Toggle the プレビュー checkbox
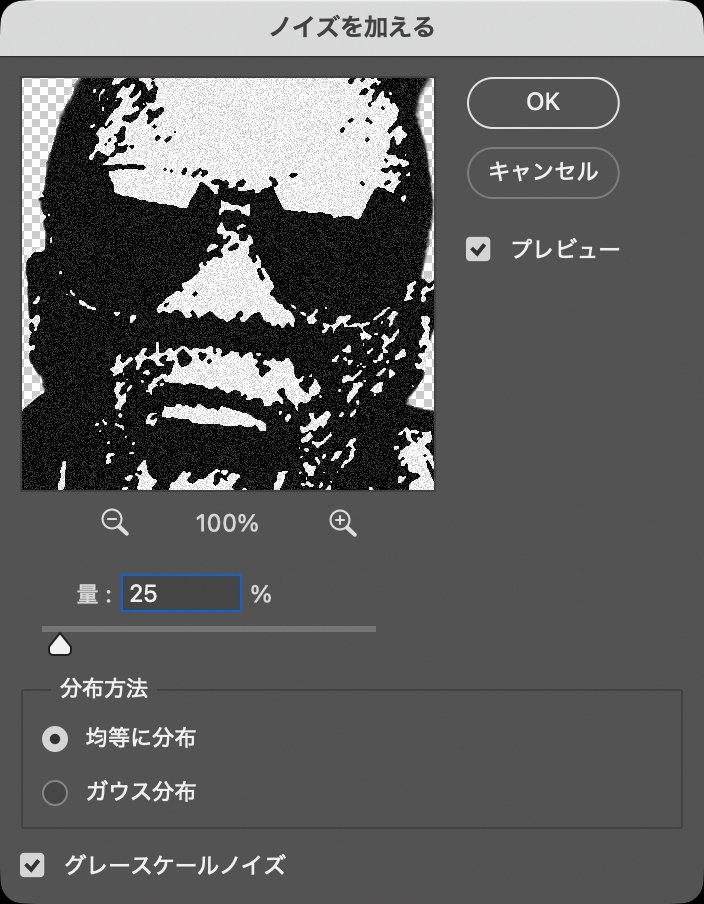 (479, 249)
